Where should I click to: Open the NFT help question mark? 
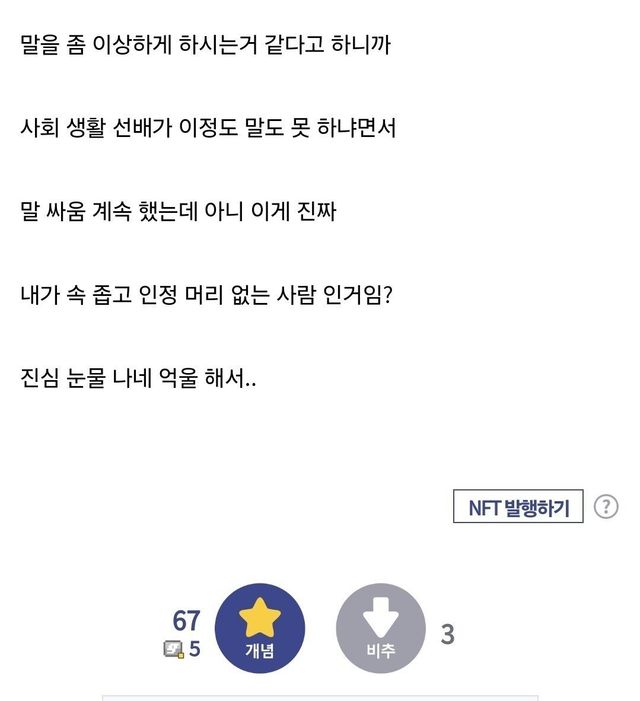[606, 507]
